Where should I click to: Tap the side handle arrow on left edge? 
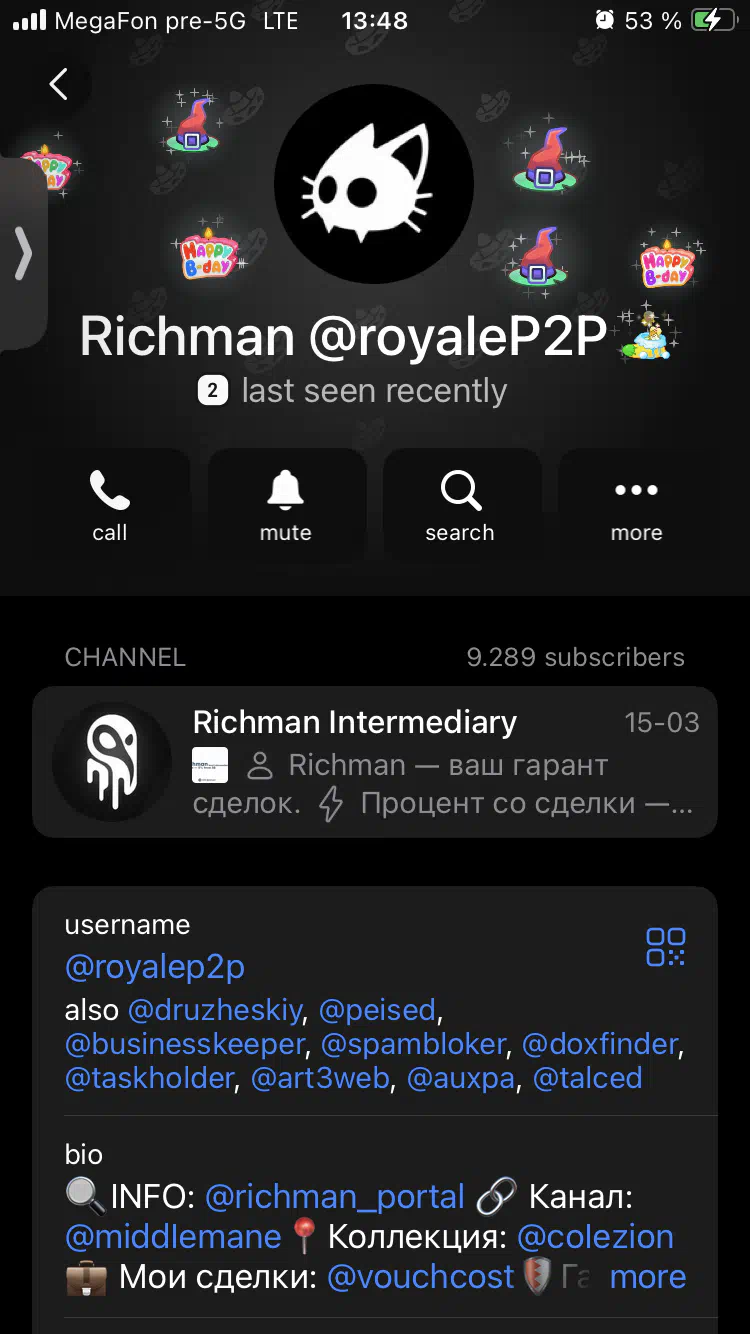point(23,255)
